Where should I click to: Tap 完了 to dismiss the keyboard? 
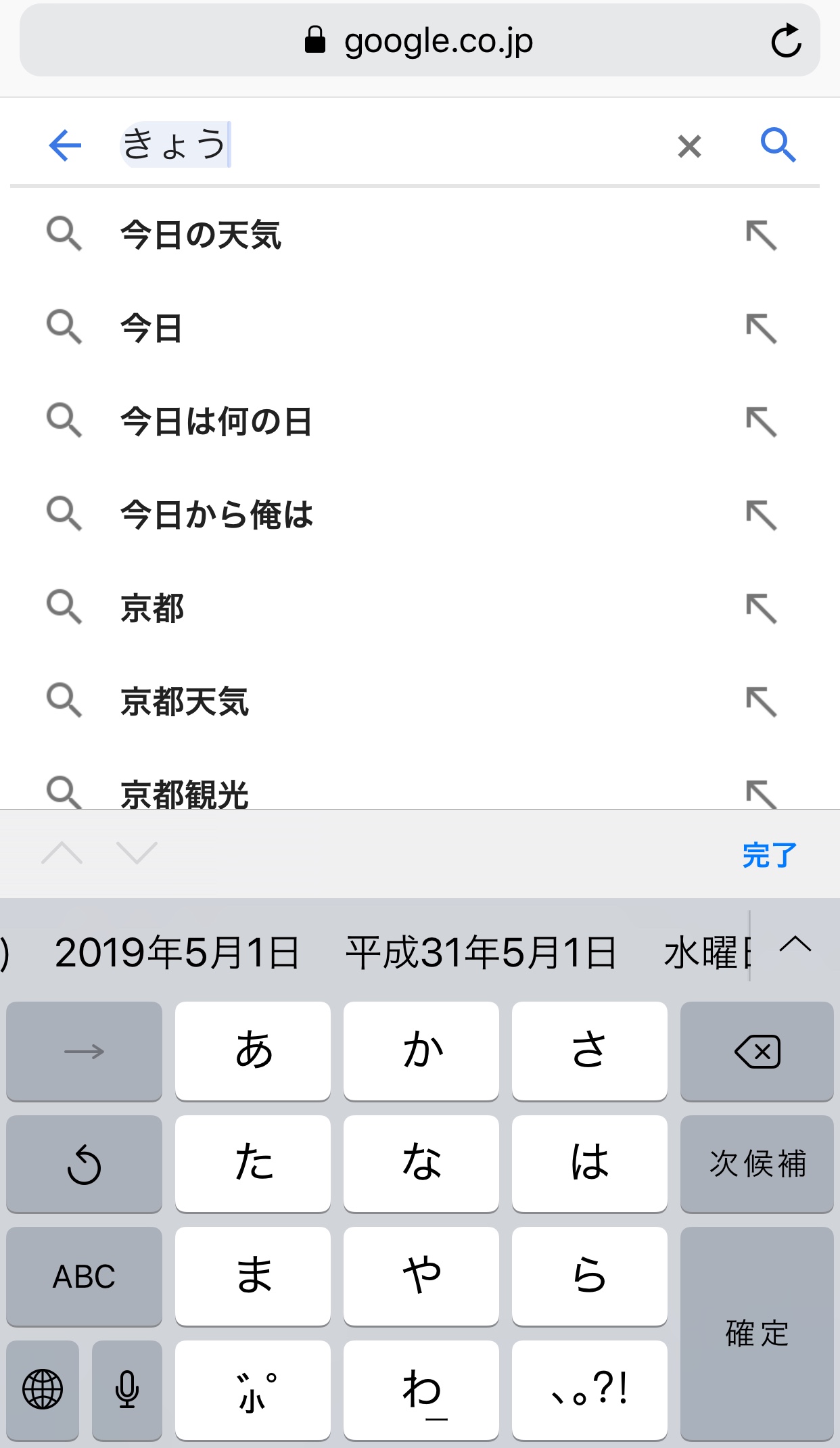point(769,855)
